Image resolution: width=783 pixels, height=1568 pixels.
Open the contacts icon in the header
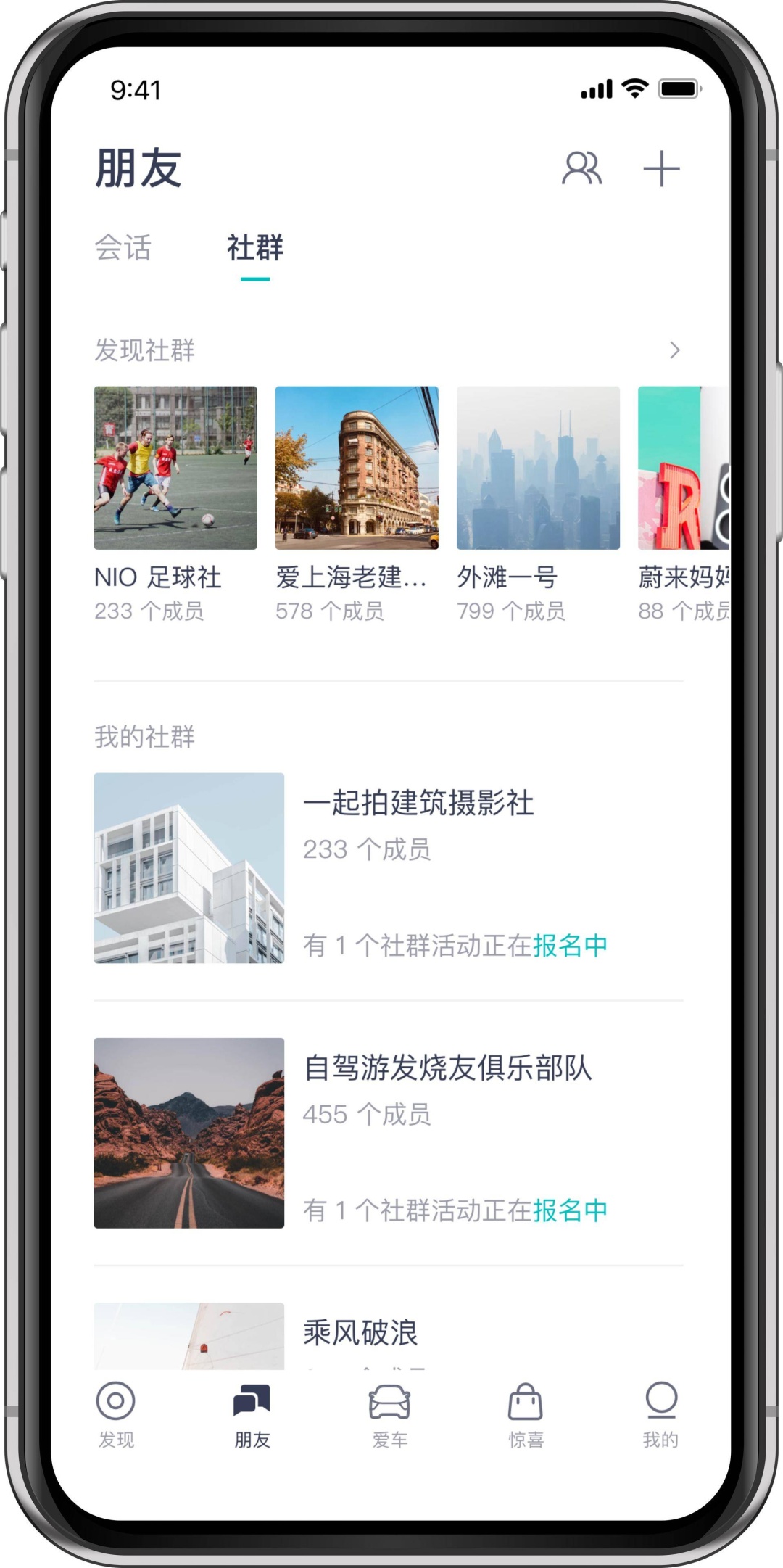[x=581, y=169]
